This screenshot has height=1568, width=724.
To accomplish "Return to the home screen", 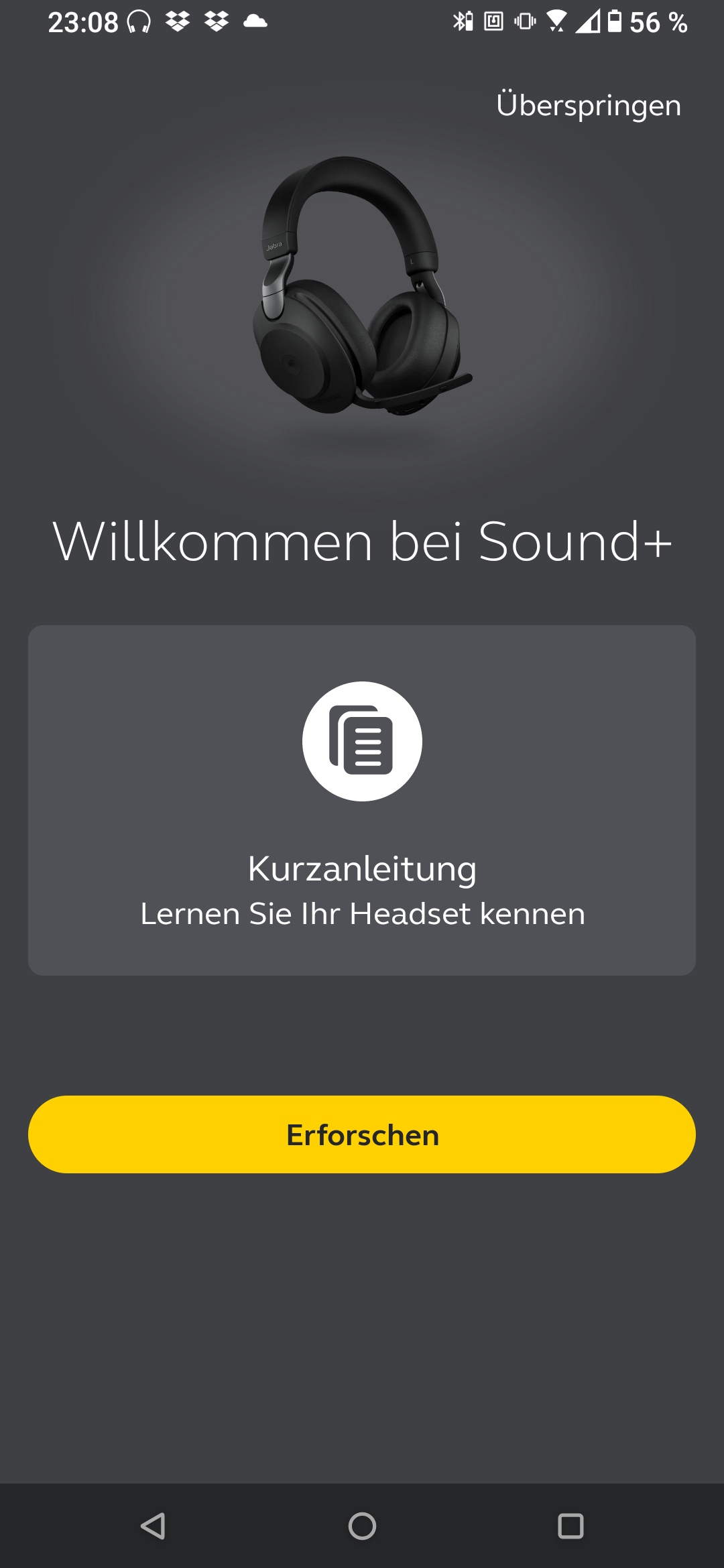I will pos(362,1526).
